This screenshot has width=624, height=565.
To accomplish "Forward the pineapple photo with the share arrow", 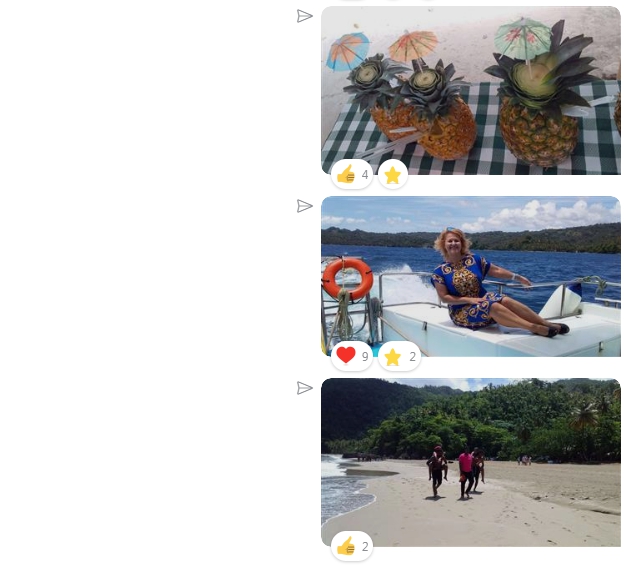I will tap(305, 16).
